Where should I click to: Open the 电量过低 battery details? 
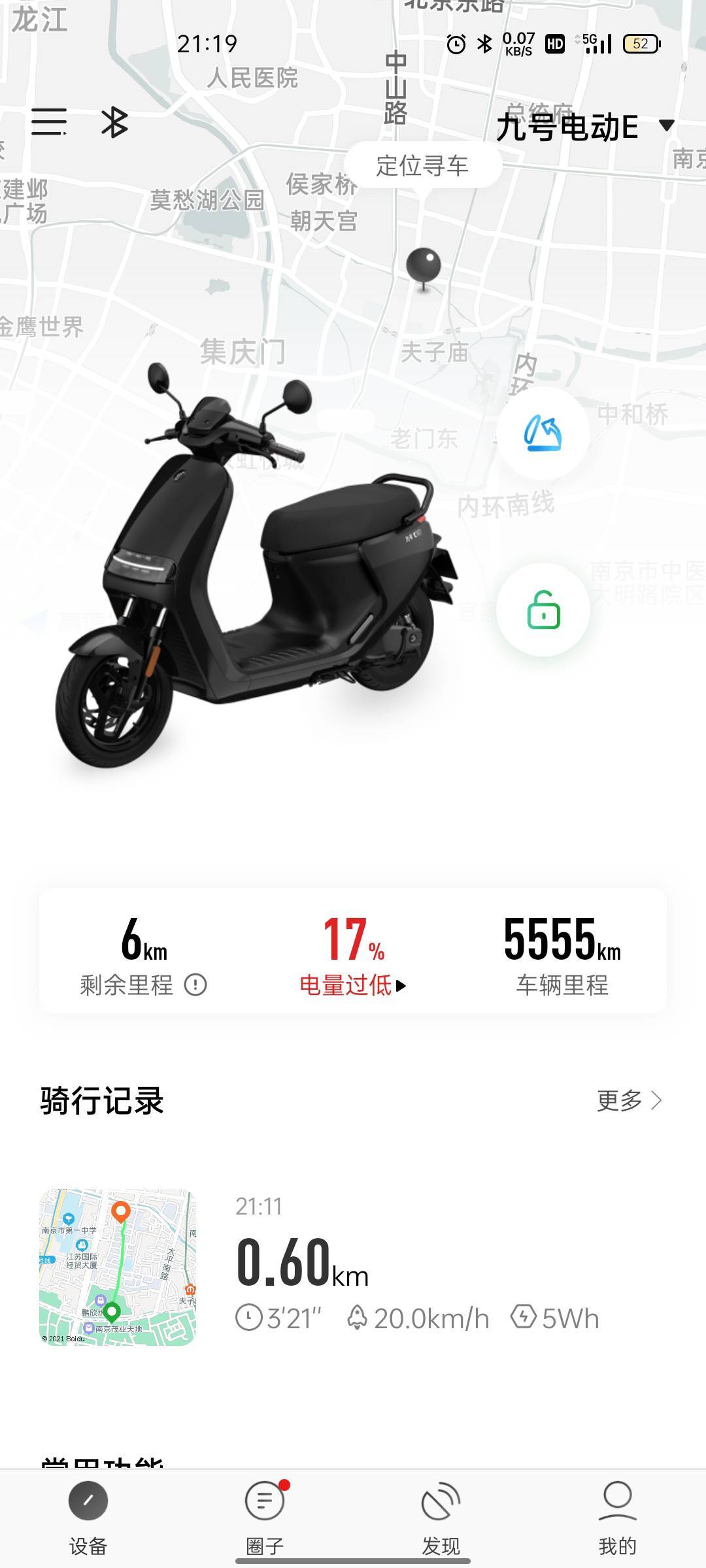tap(353, 985)
